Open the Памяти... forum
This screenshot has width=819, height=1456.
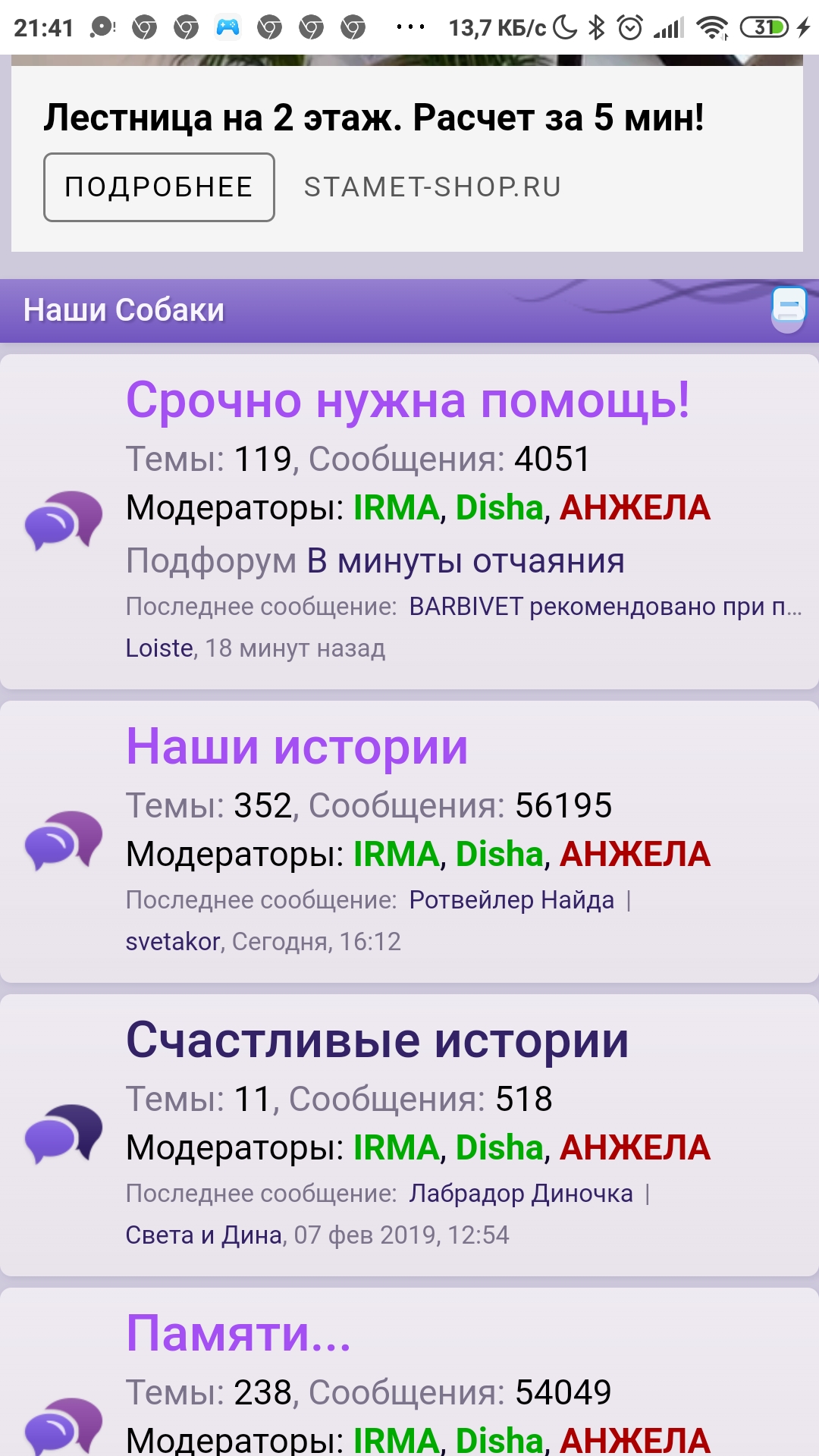pos(238,1334)
